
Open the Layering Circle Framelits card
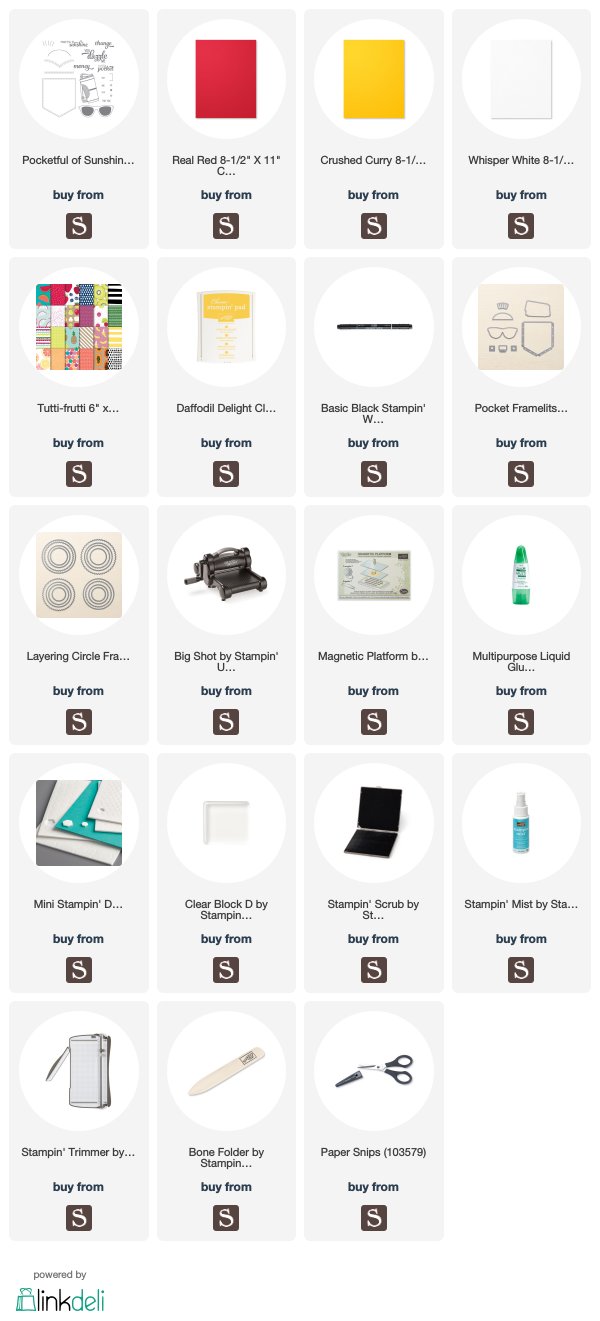tap(78, 625)
